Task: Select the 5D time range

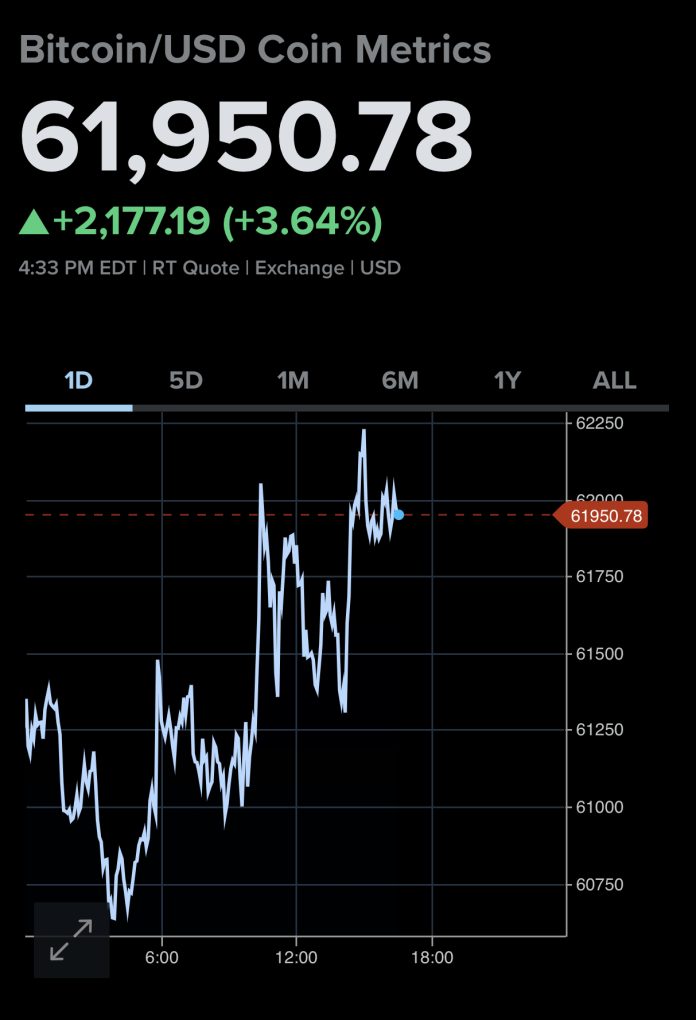Action: 186,381
